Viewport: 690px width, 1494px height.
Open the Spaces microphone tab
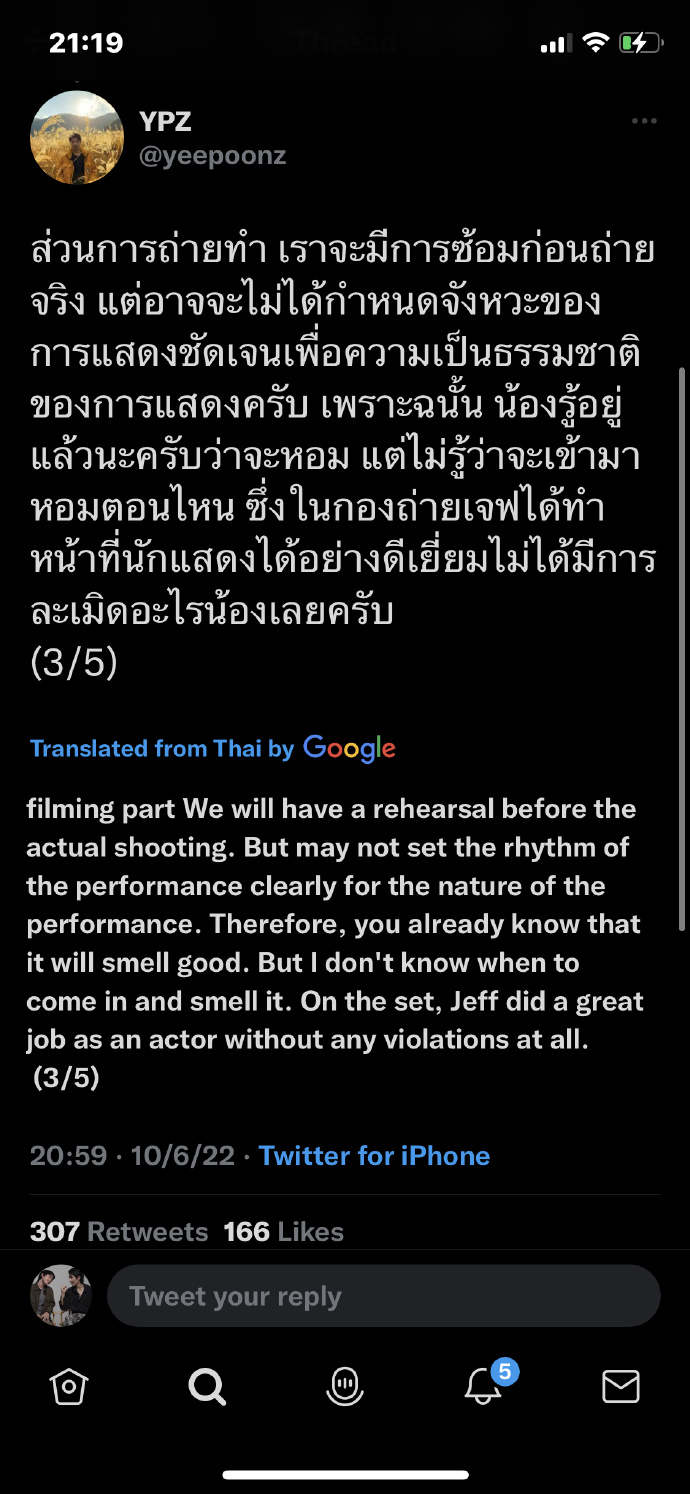[345, 1386]
